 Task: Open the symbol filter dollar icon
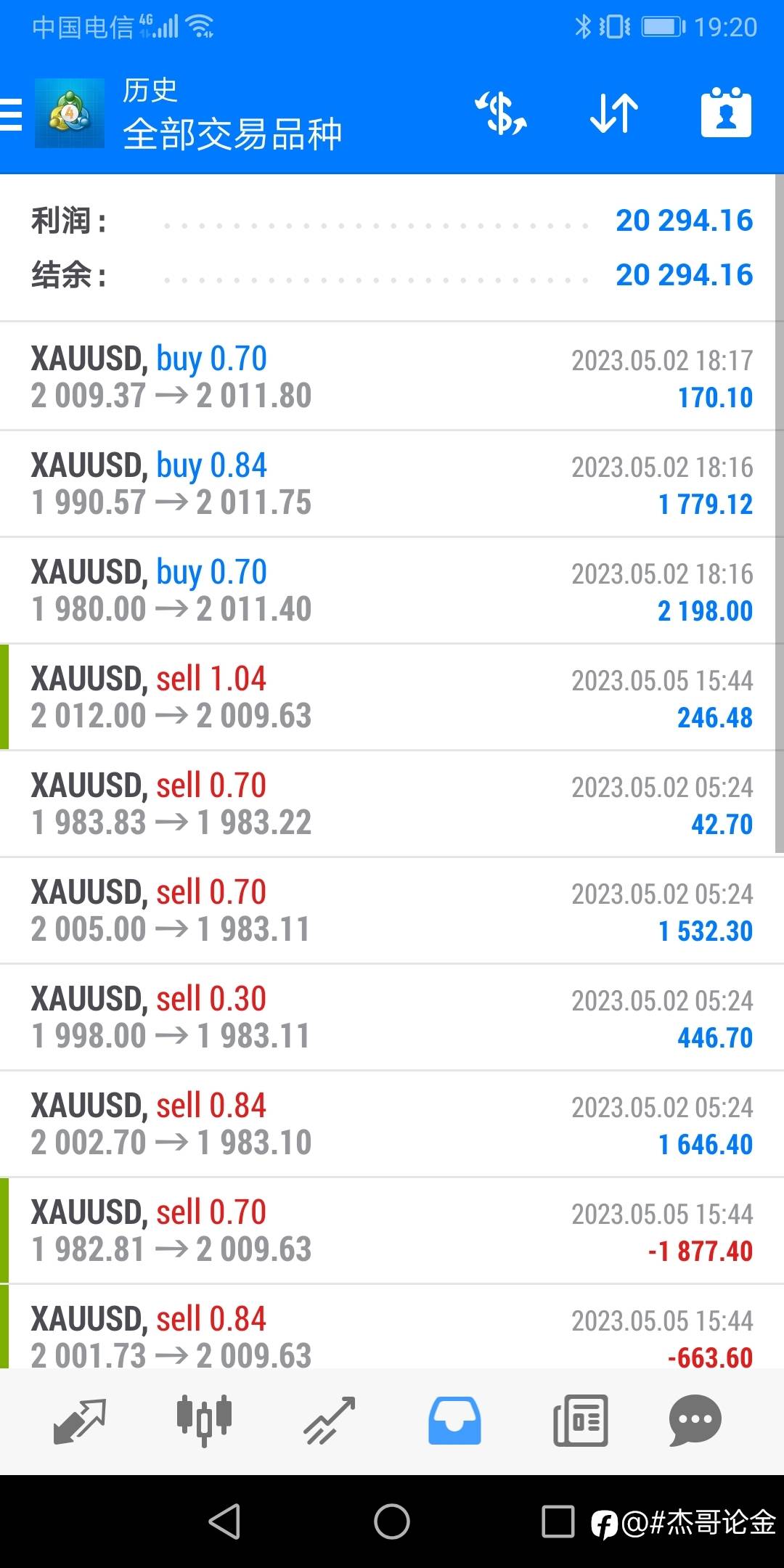(x=501, y=114)
